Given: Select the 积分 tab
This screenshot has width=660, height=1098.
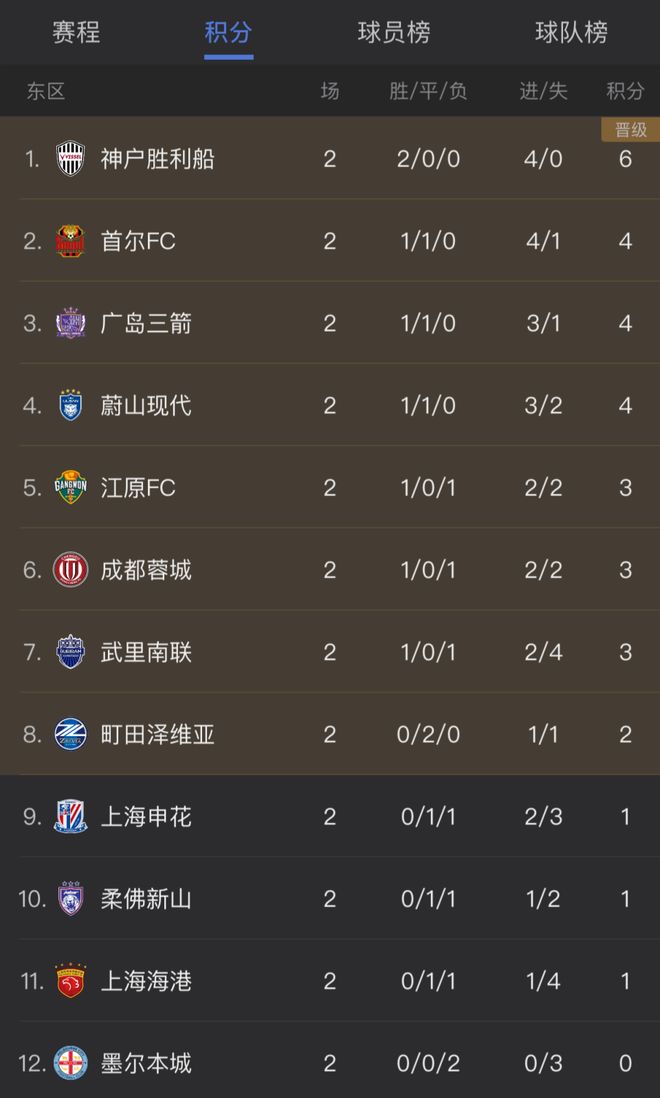Looking at the screenshot, I should click(x=228, y=32).
